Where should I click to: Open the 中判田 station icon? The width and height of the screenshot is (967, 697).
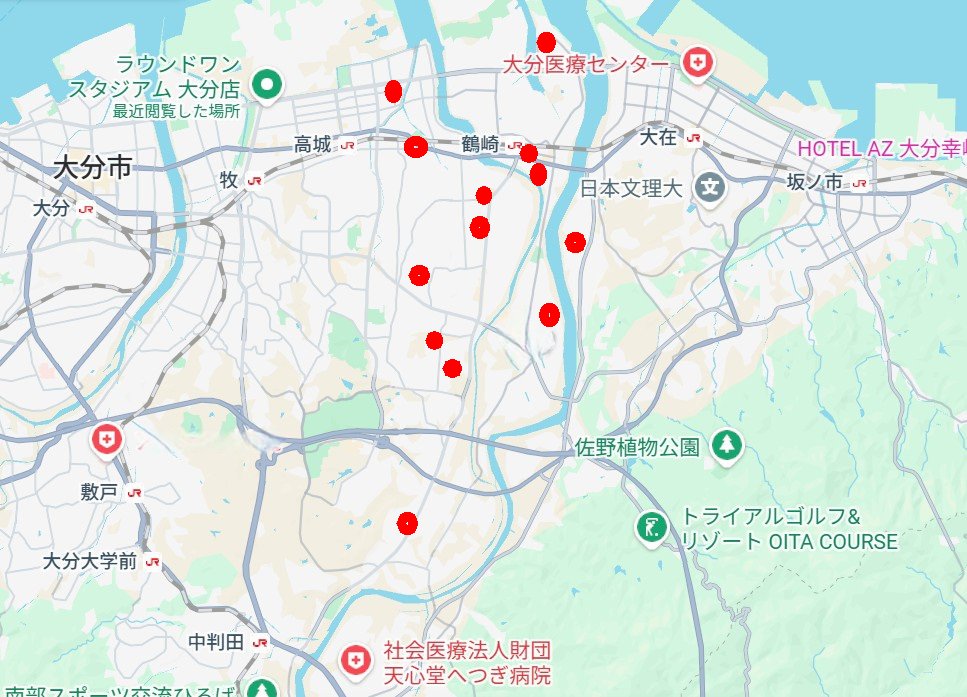pos(260,641)
